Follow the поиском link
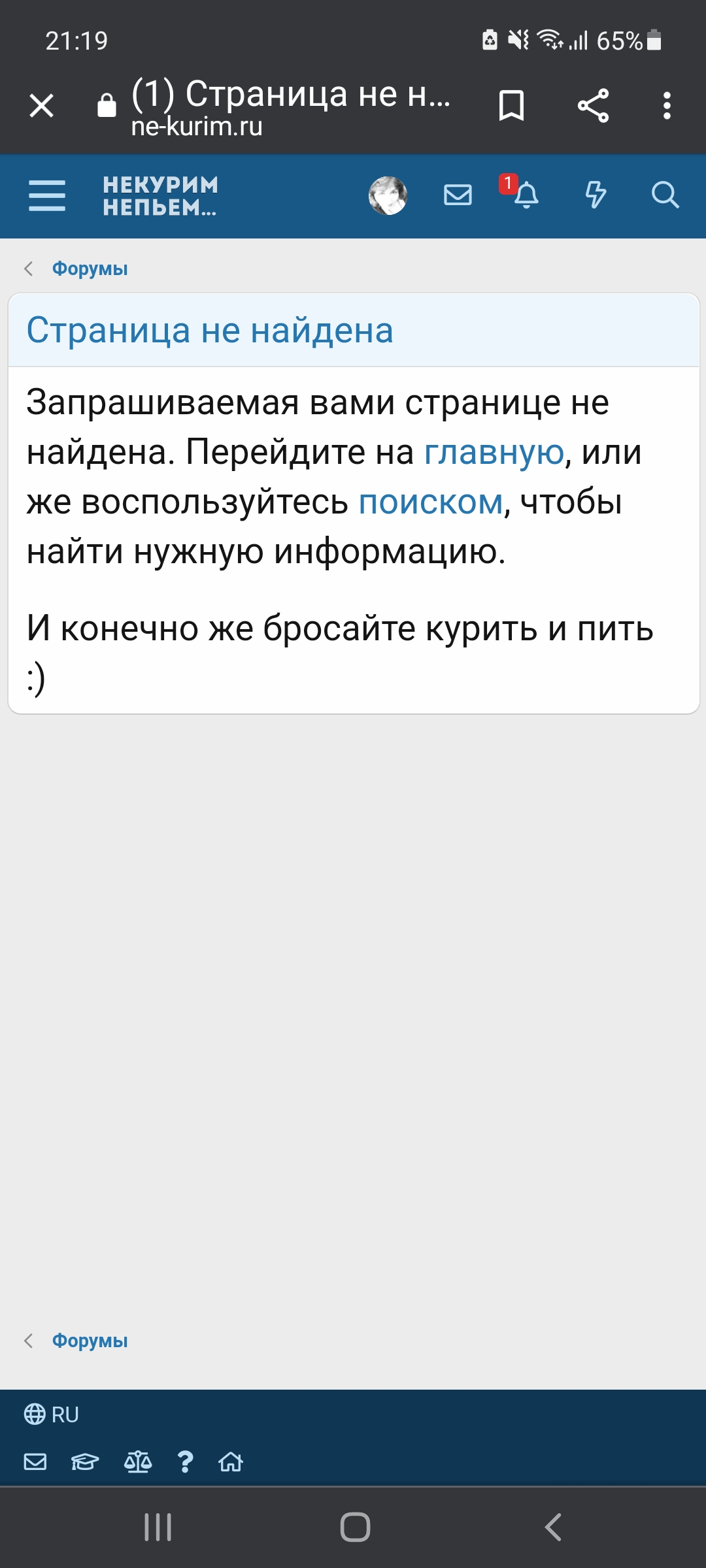Viewport: 706px width, 1568px height. point(431,503)
